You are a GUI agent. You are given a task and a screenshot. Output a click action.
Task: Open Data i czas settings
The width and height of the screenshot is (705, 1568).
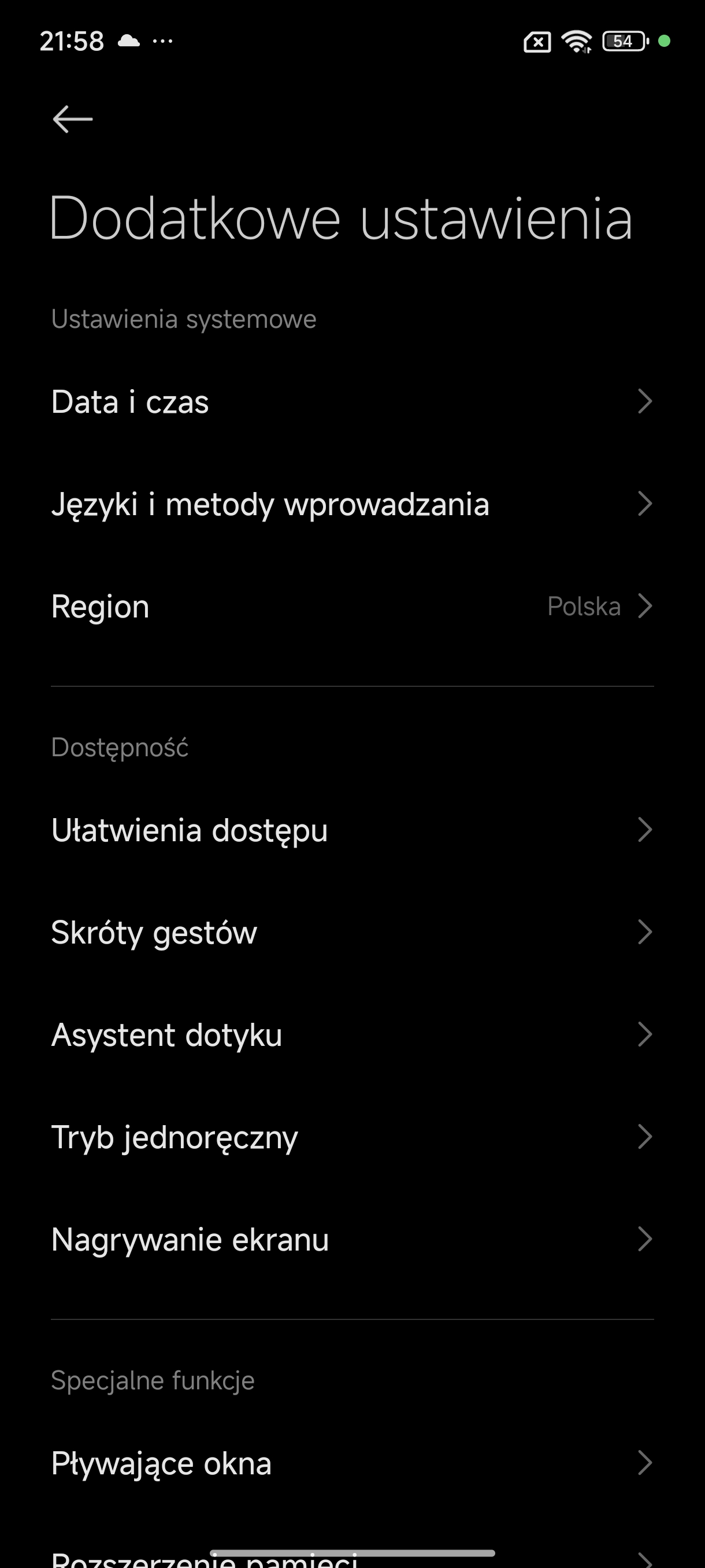[x=352, y=402]
